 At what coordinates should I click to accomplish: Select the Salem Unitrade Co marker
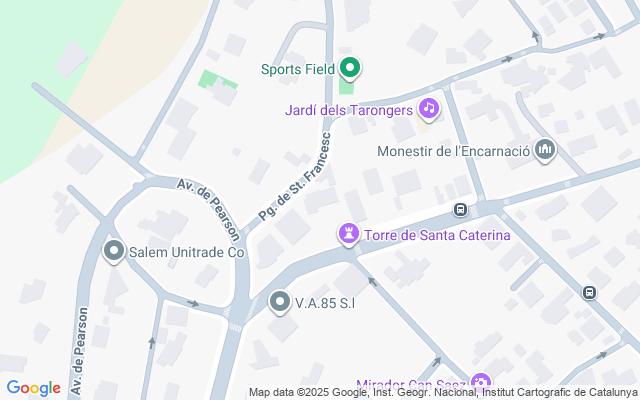coord(114,251)
